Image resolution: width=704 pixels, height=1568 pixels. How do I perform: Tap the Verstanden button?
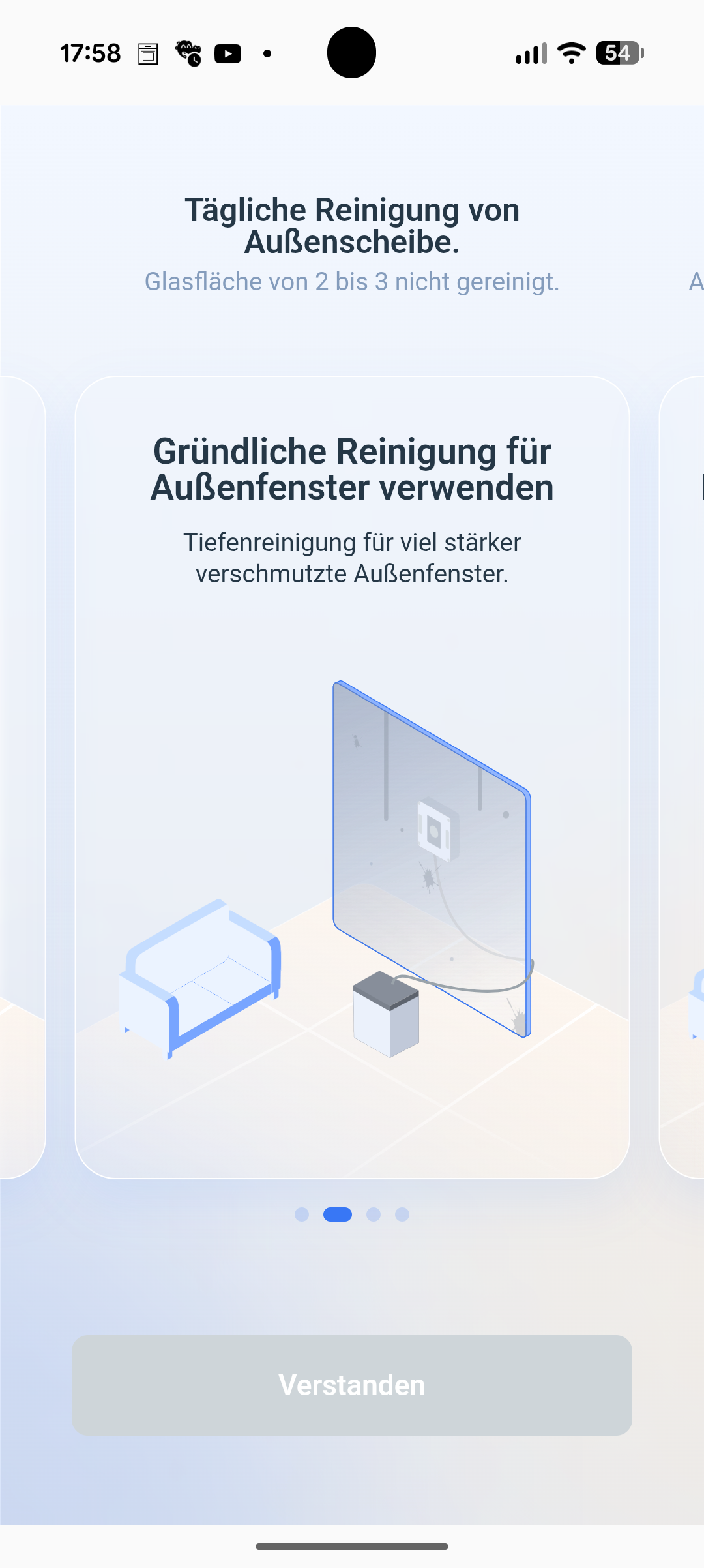[x=352, y=1385]
